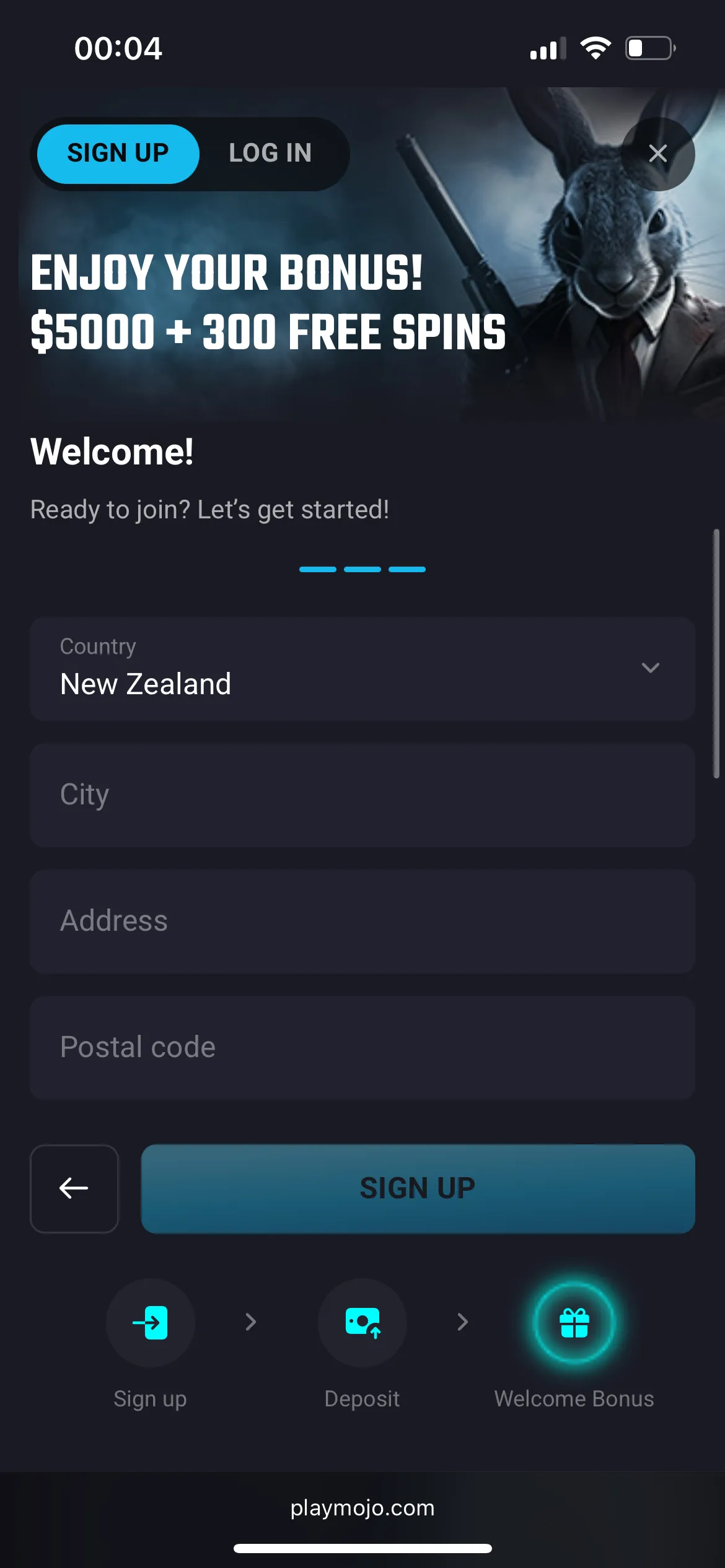
Task: Close the registration dialog
Action: [657, 154]
